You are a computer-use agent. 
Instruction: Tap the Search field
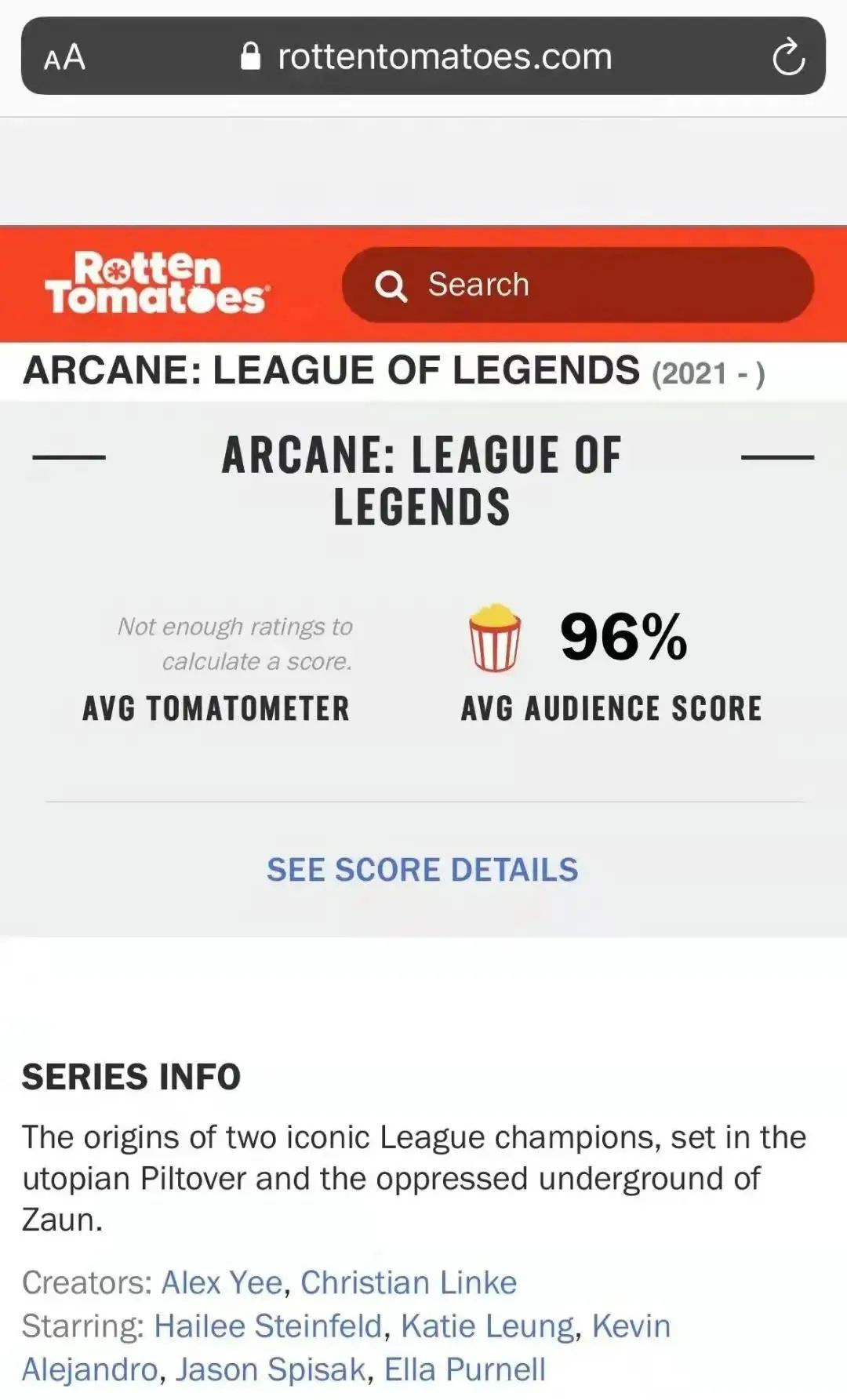coord(577,285)
